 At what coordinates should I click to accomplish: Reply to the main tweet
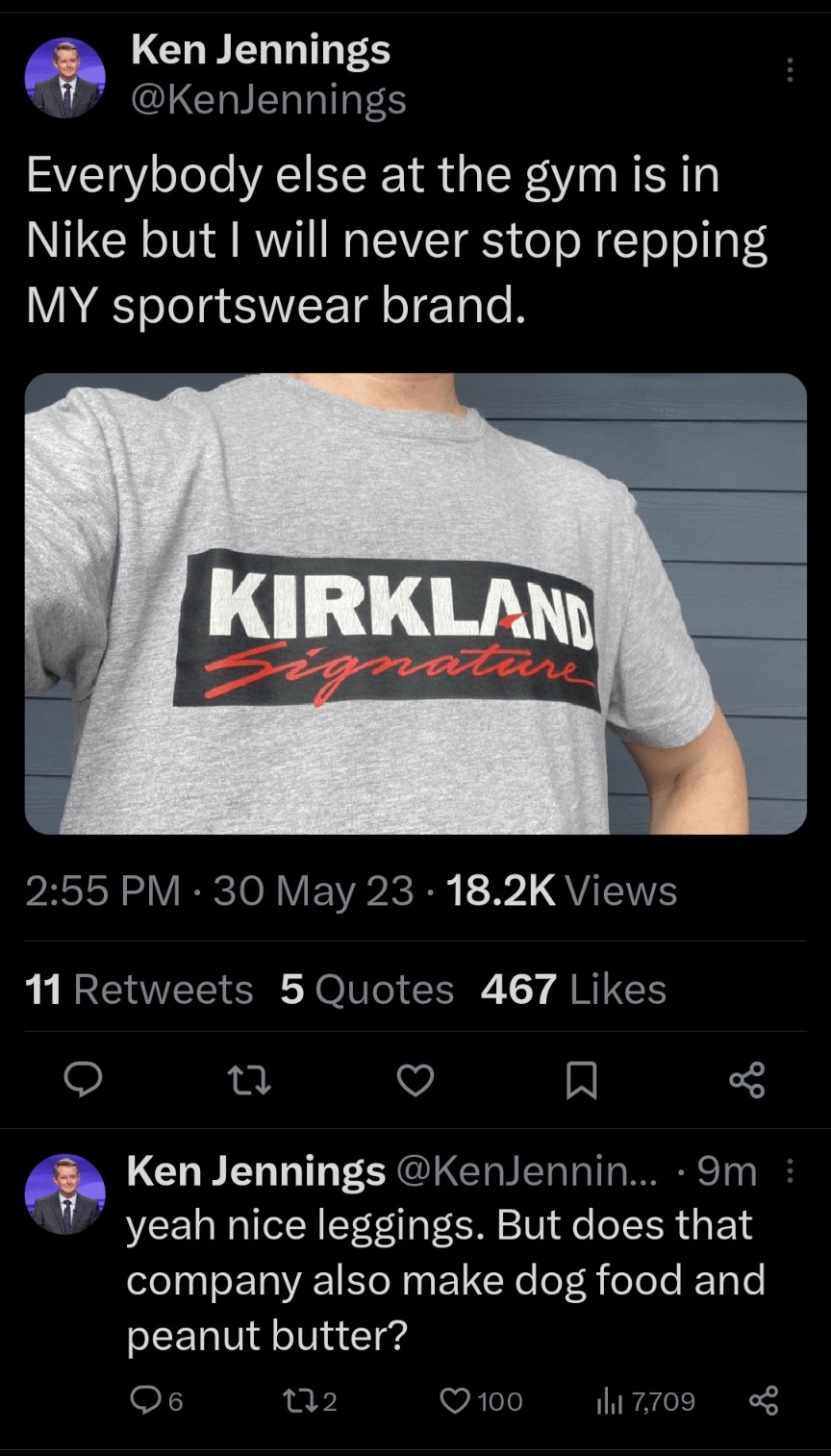(84, 1083)
